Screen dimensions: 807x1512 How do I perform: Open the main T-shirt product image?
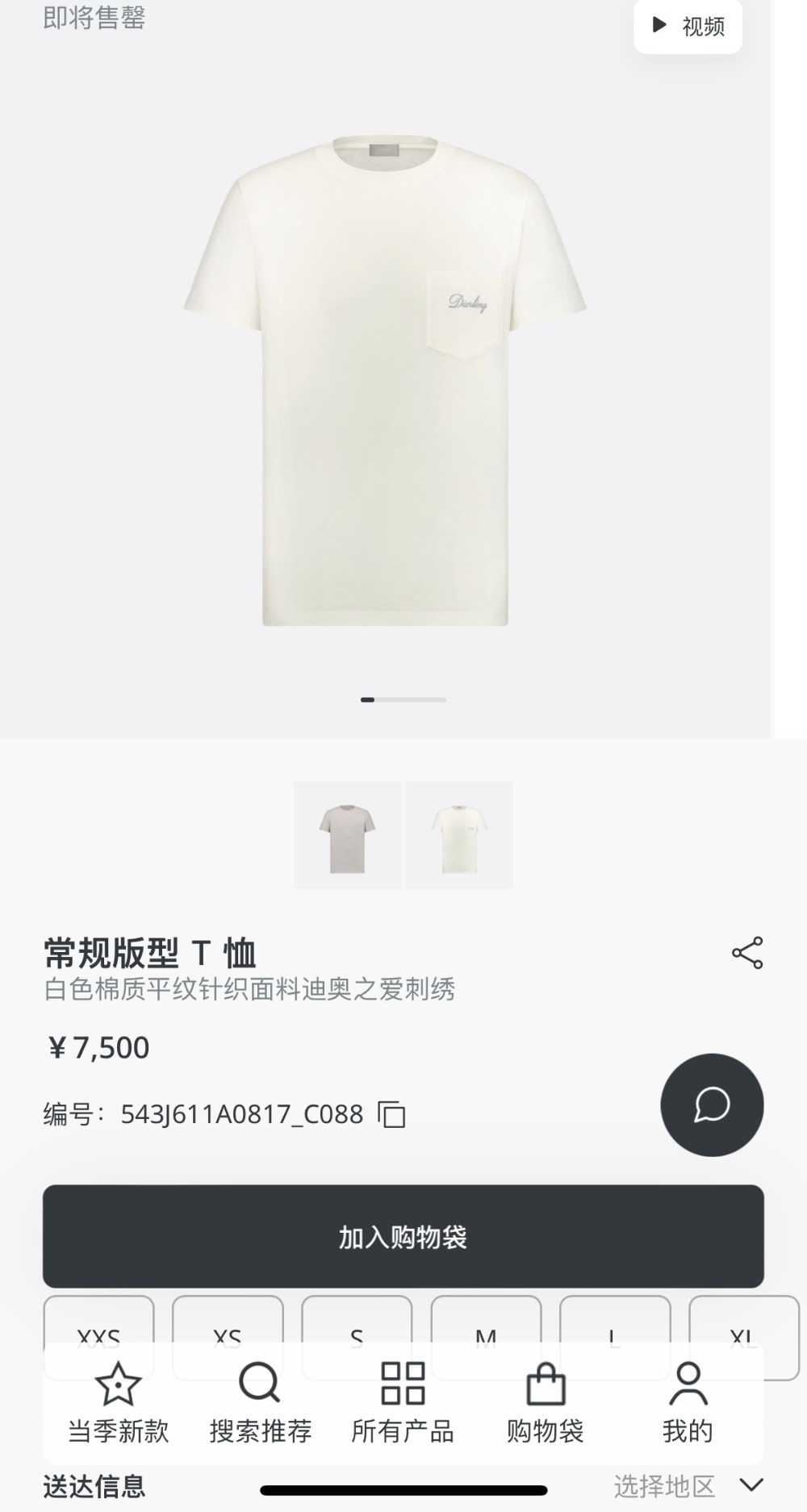pyautogui.click(x=385, y=379)
